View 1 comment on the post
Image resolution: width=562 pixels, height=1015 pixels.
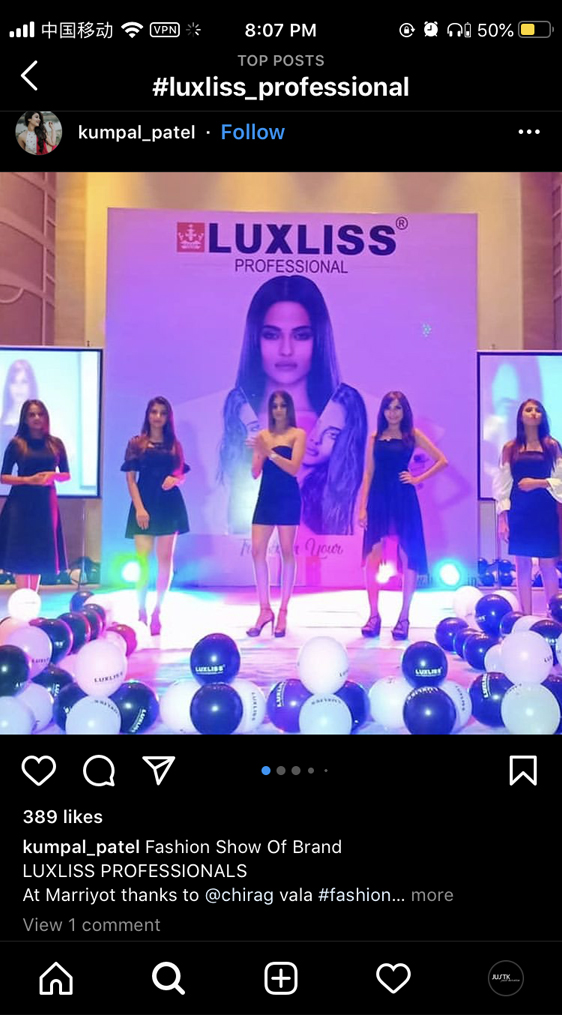pos(91,924)
